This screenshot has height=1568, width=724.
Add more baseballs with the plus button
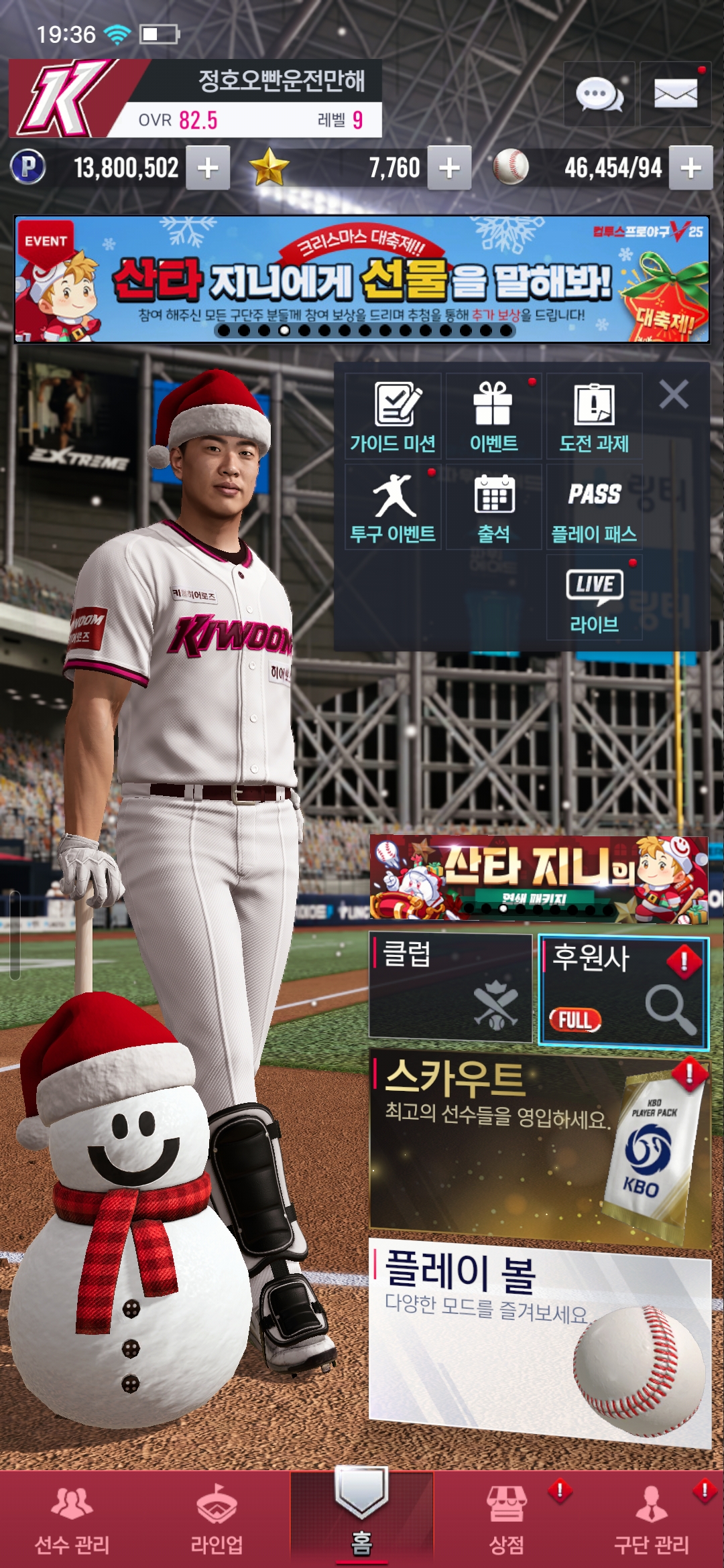tap(690, 168)
